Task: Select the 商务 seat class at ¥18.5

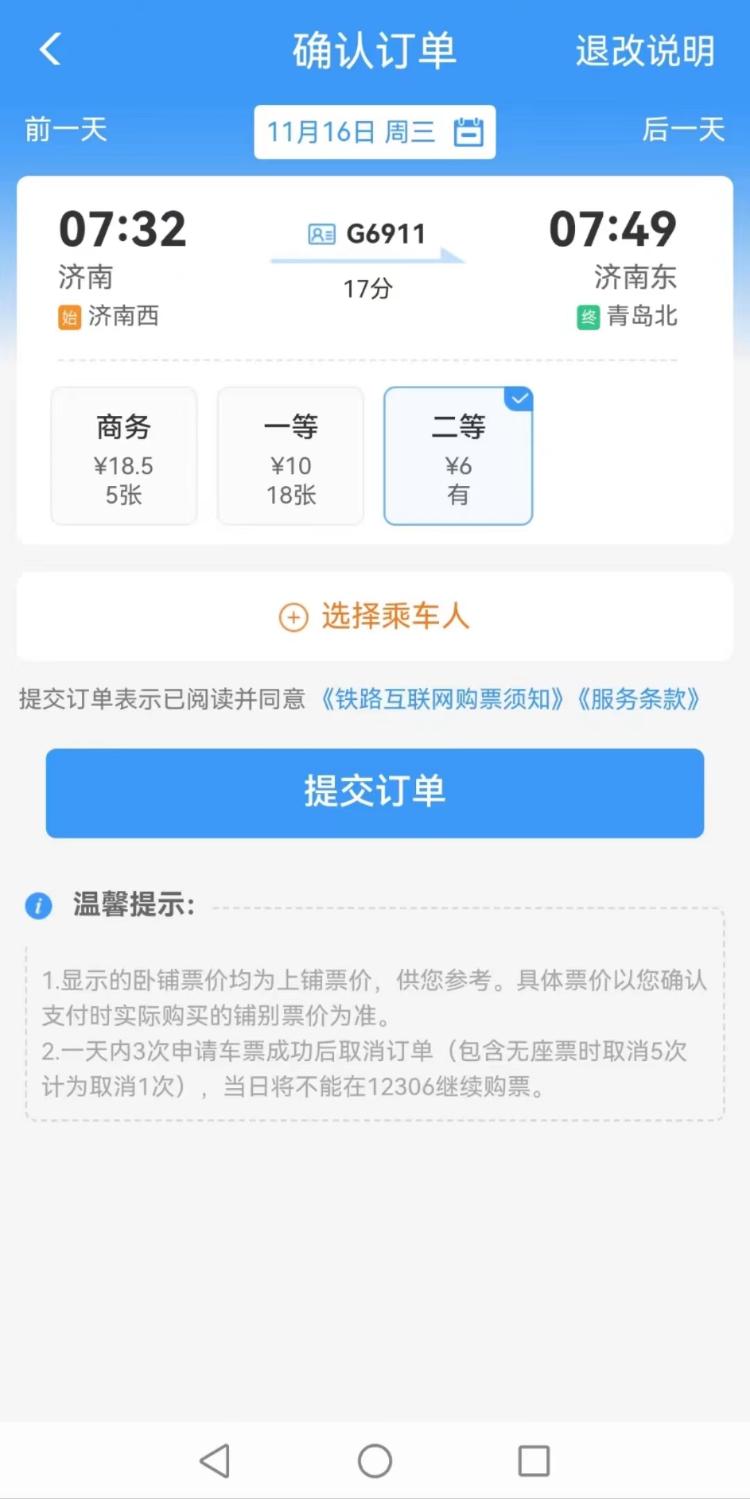Action: [124, 456]
